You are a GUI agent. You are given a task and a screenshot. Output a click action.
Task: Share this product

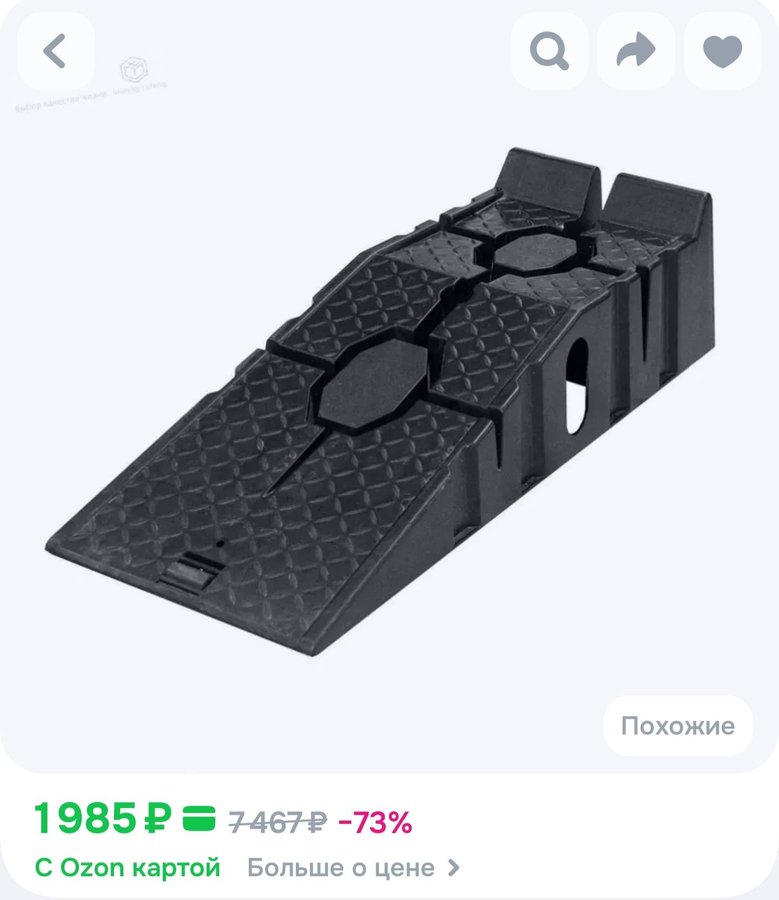[x=635, y=51]
